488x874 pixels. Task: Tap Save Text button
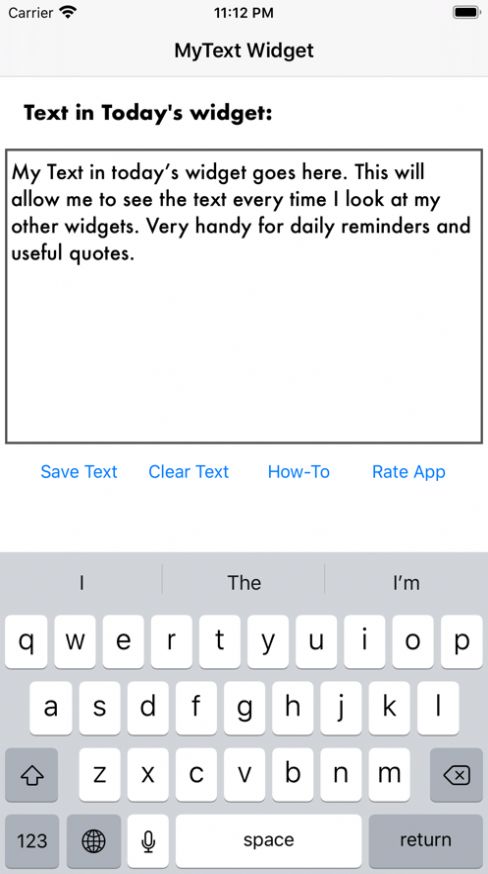tap(79, 472)
